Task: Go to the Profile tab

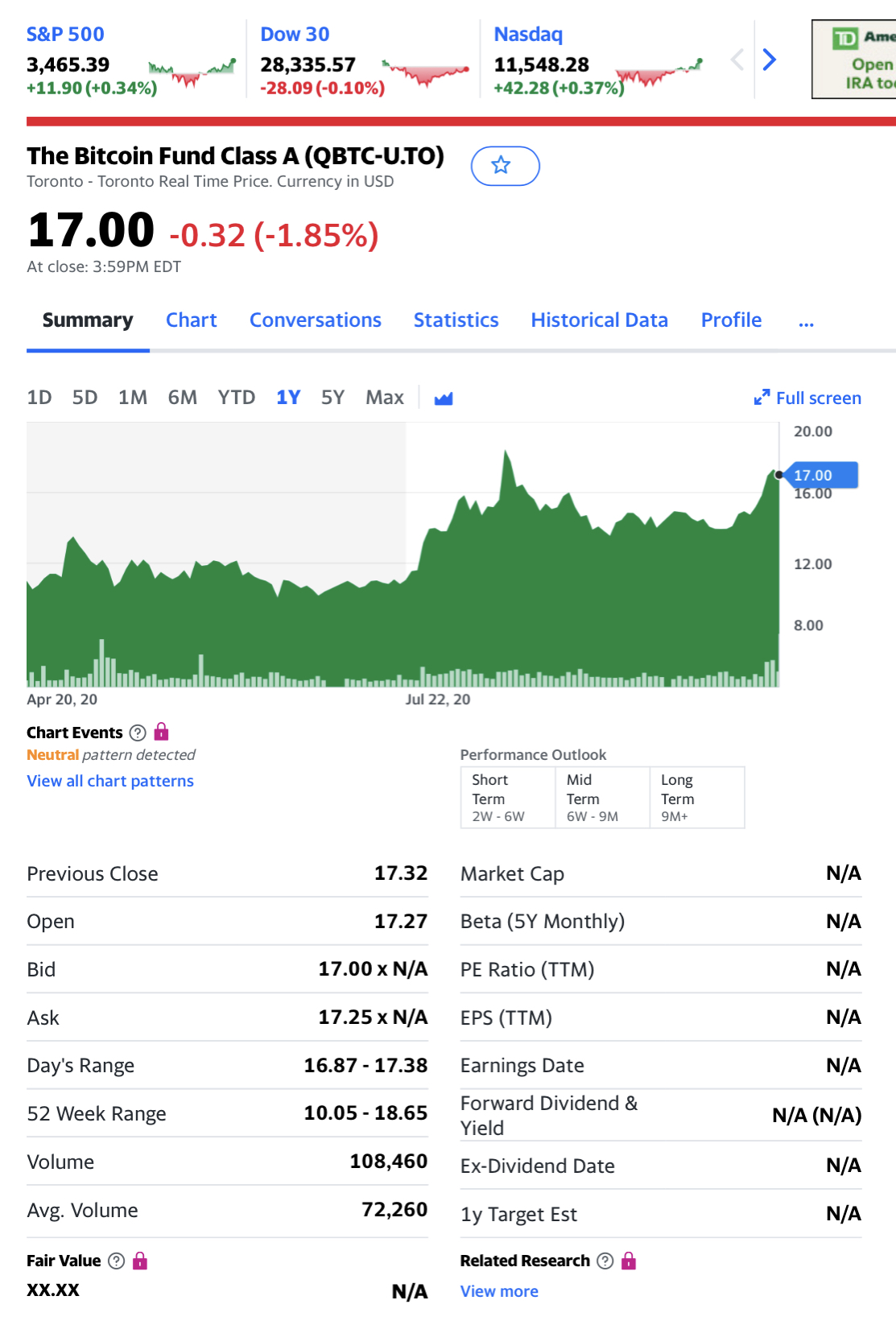Action: 731,320
